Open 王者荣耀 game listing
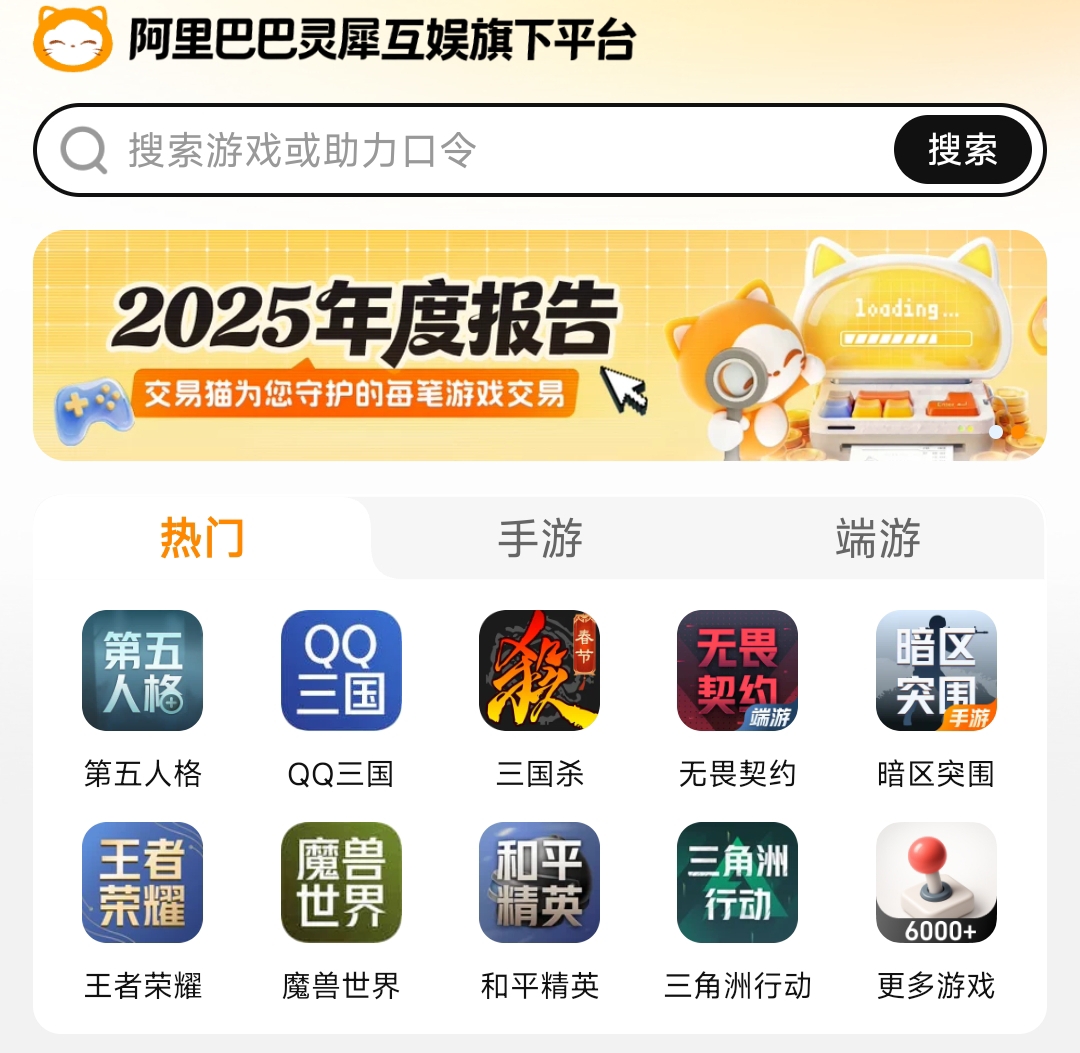This screenshot has height=1053, width=1080. point(142,883)
